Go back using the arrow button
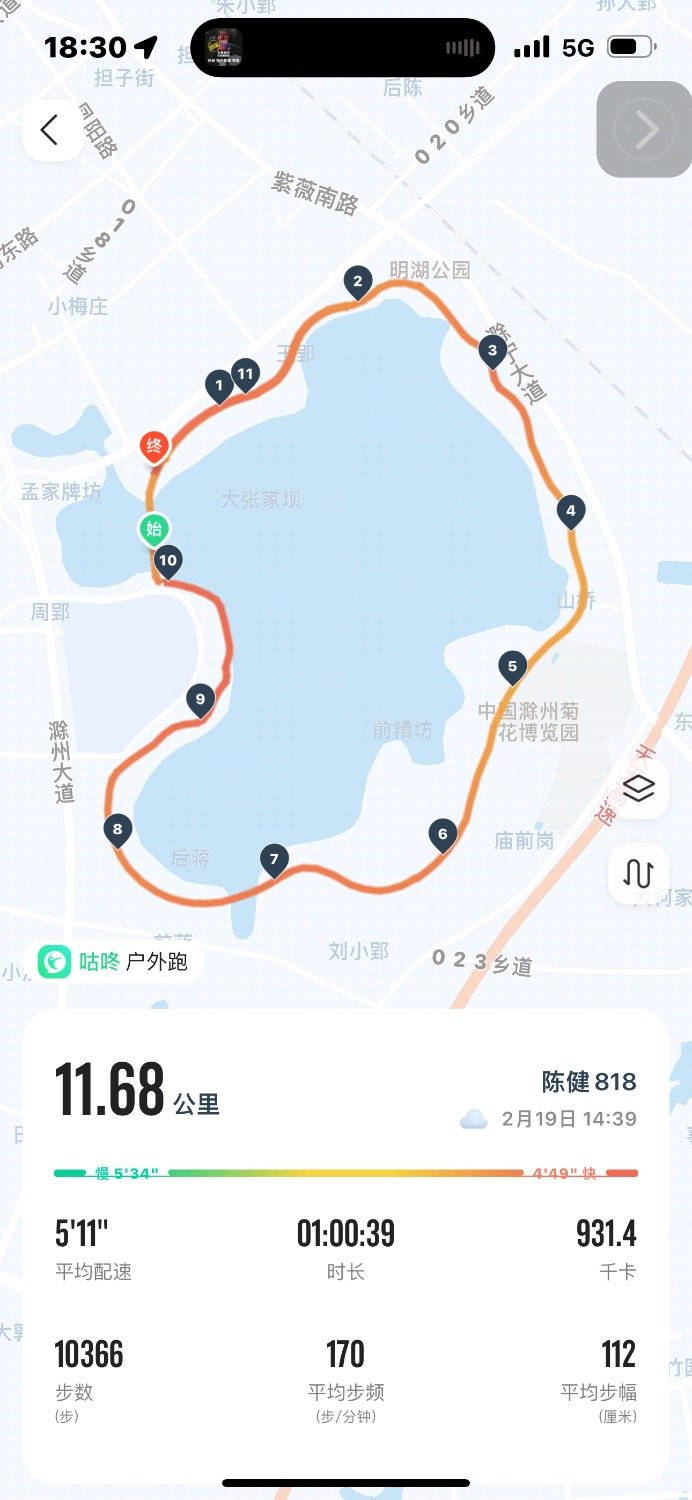Image resolution: width=692 pixels, height=1500 pixels. [52, 130]
